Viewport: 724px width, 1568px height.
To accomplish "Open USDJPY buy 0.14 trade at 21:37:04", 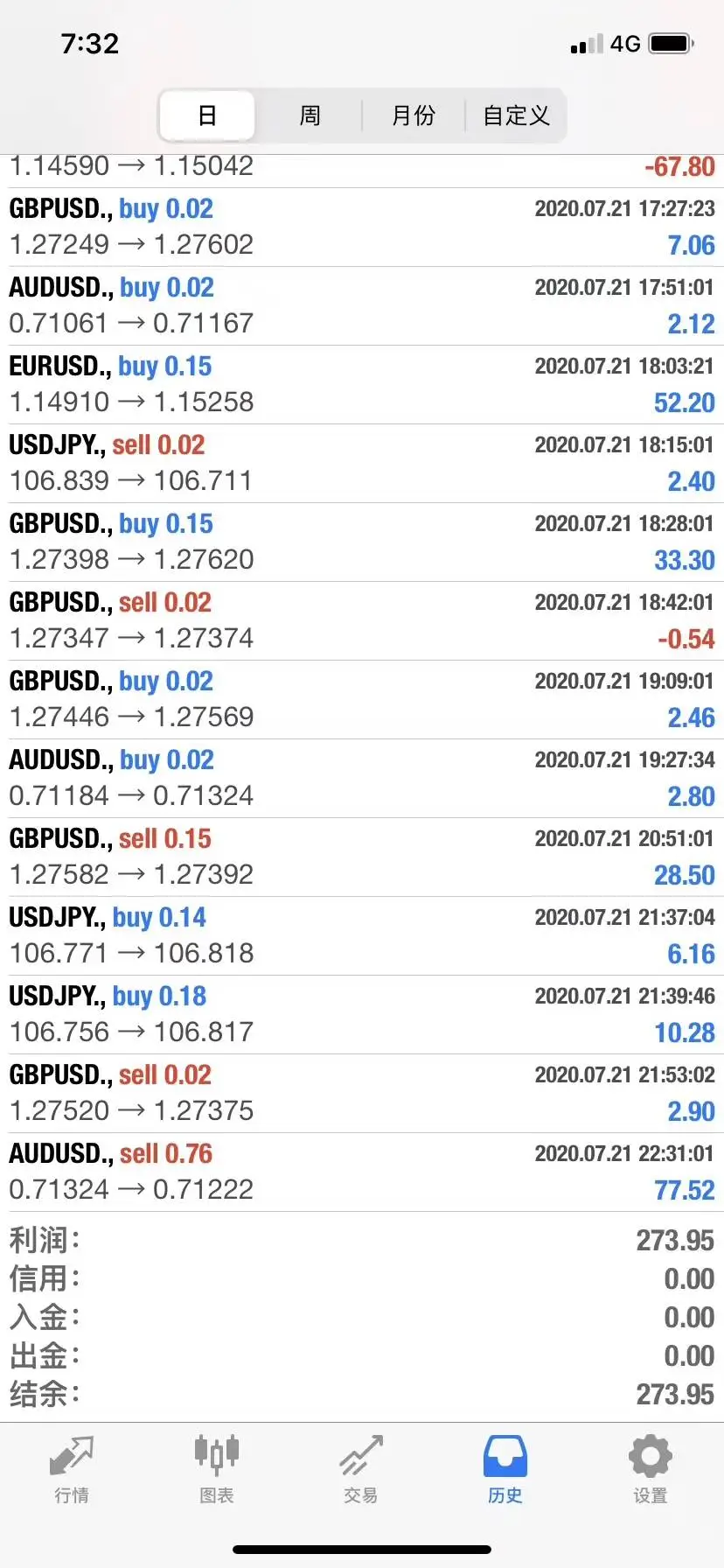I will (x=362, y=936).
